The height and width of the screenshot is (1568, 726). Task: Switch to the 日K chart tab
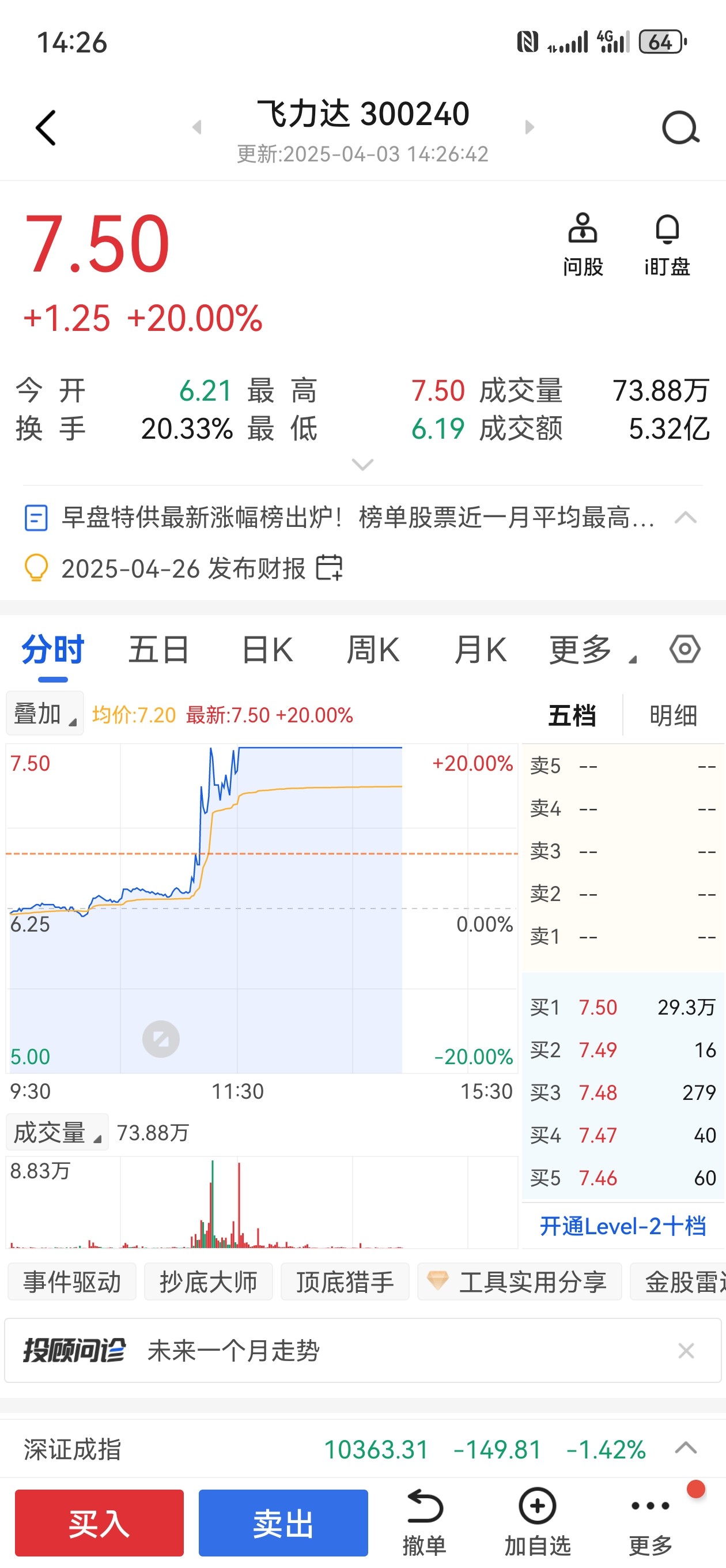[267, 650]
